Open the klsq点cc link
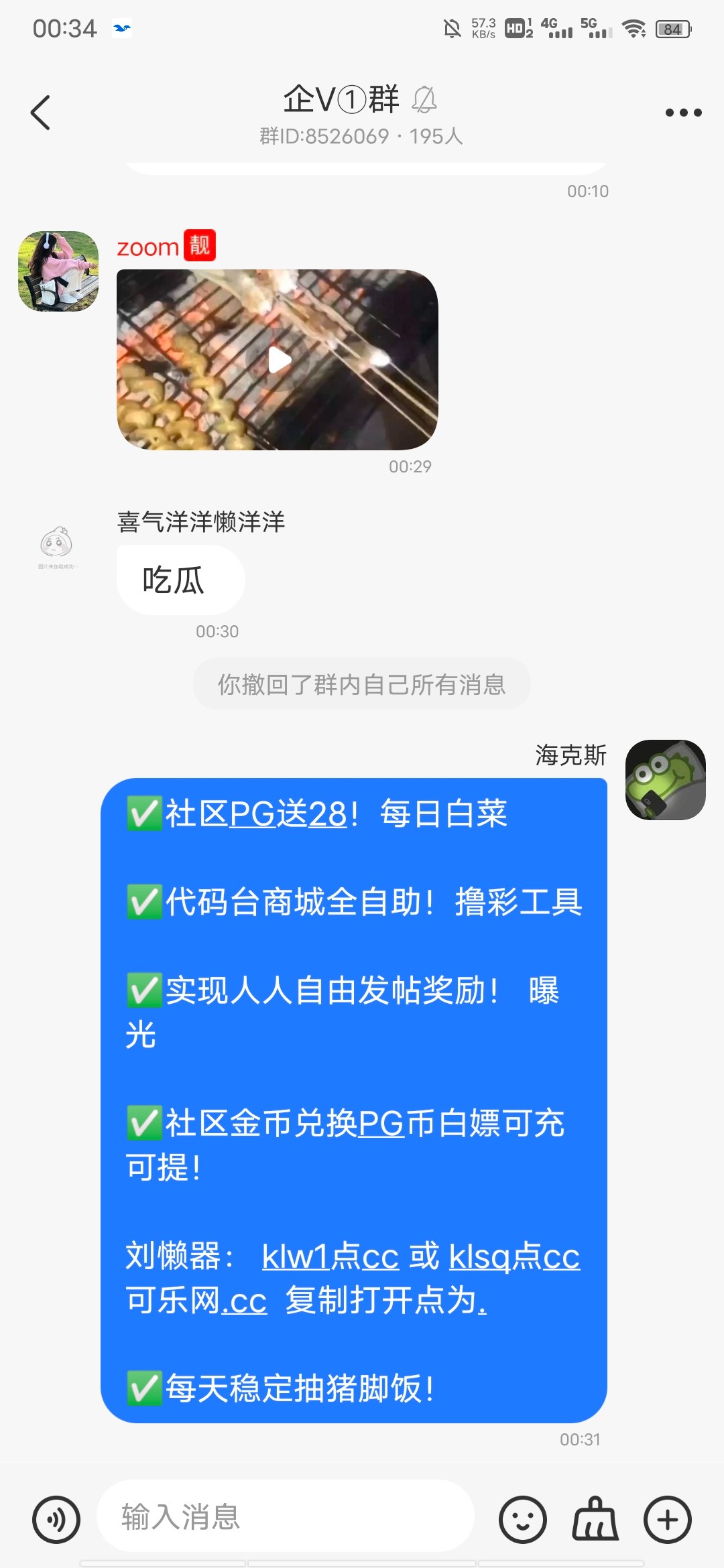The image size is (724, 1568). (514, 1256)
